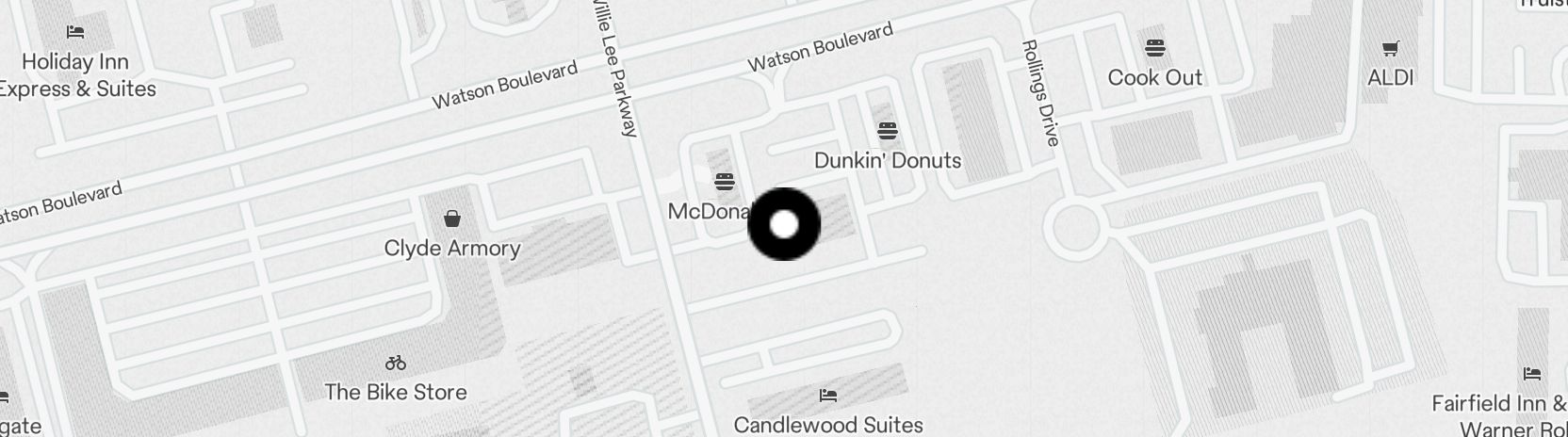Tap the black location pin on the map

click(x=784, y=224)
